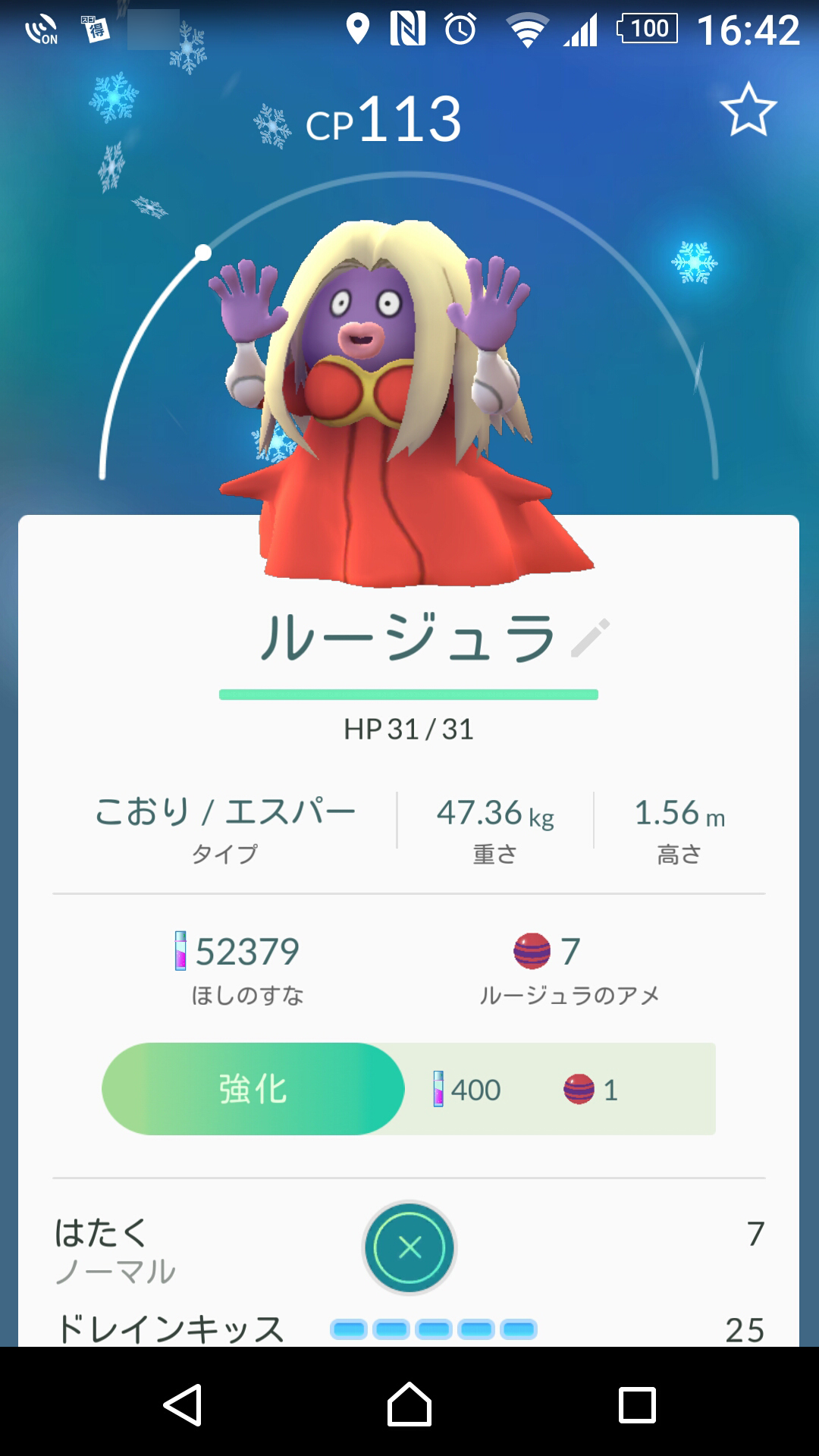
Task: Edit the ルージュラ nickname with the pencil
Action: coord(590,639)
